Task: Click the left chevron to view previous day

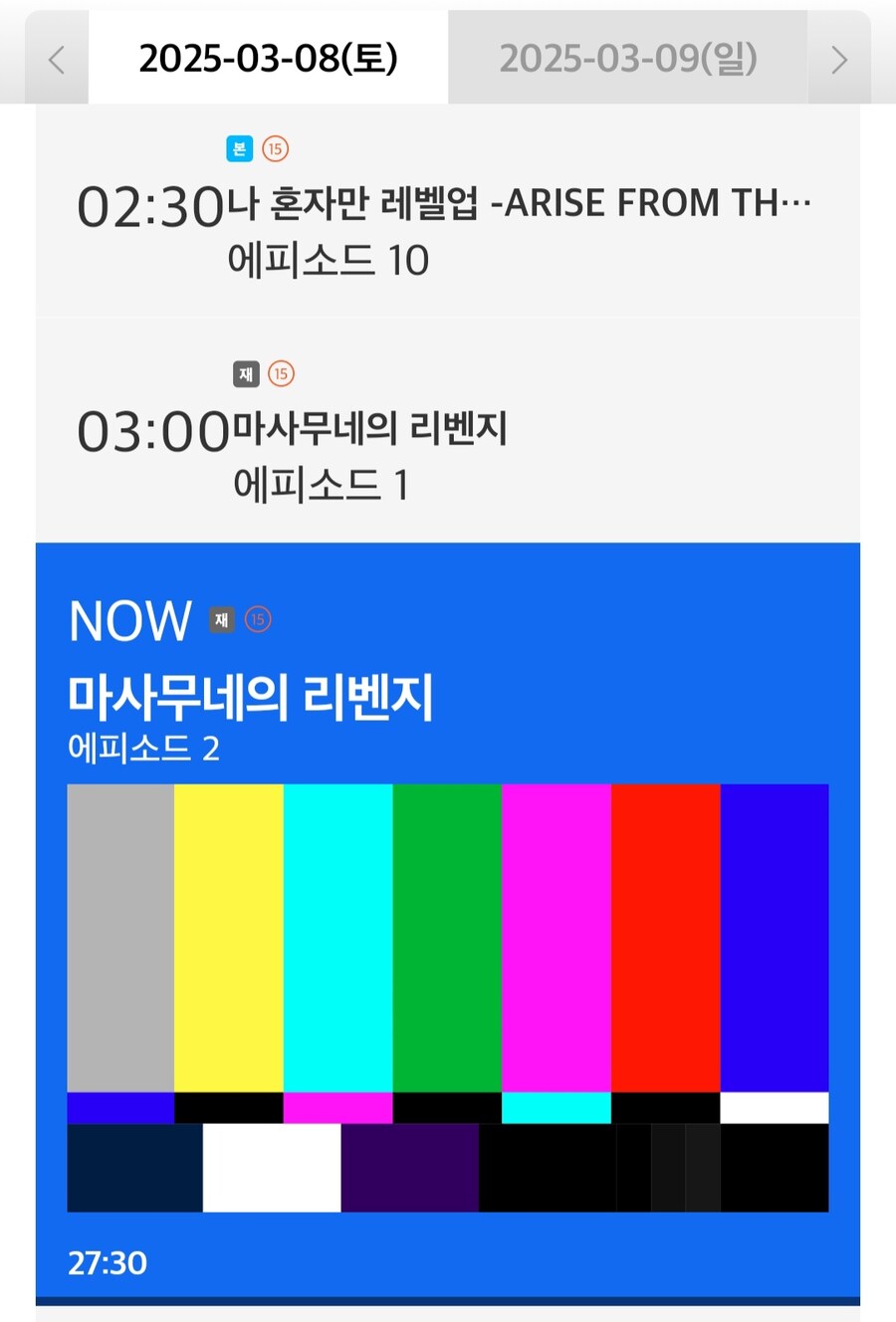Action: 56,60
